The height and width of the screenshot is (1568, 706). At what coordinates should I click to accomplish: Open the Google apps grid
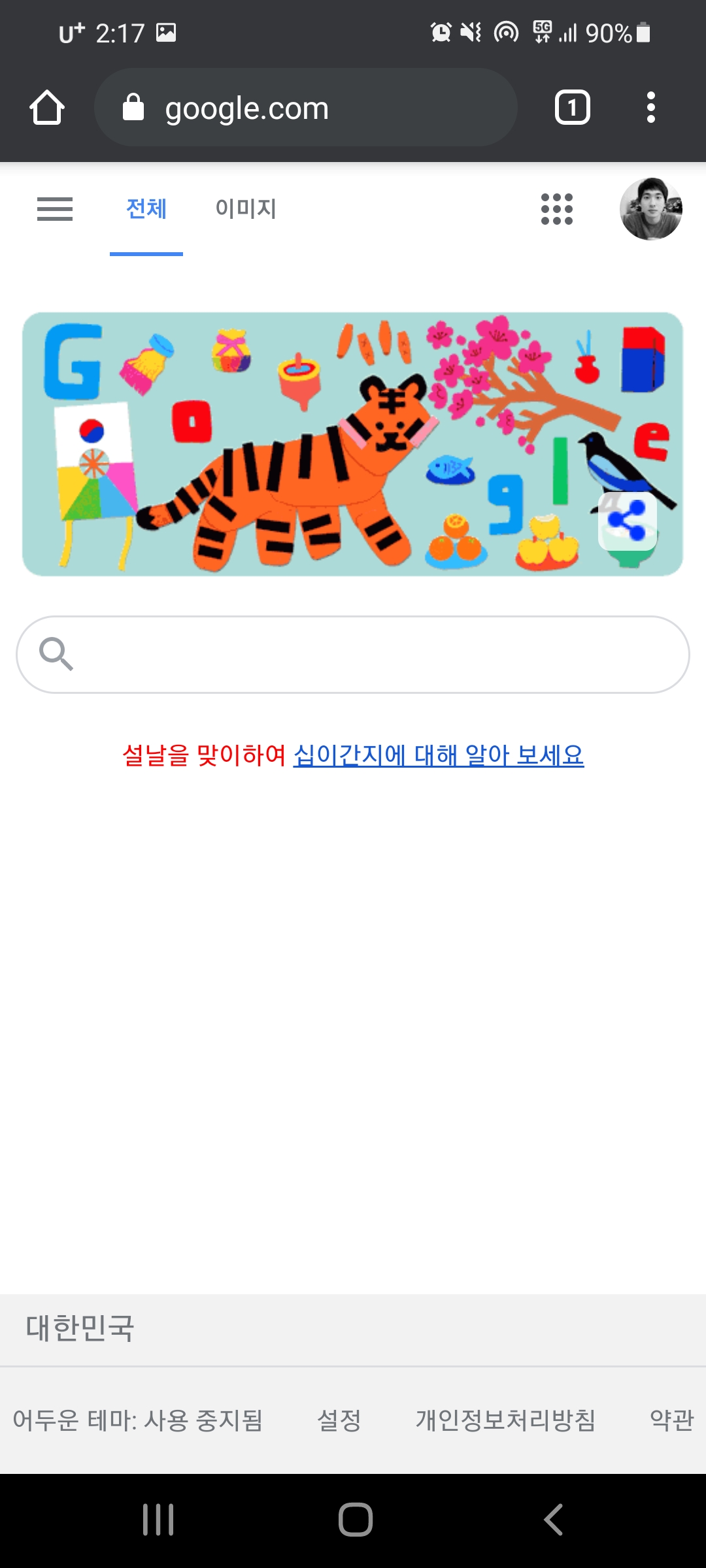point(557,209)
